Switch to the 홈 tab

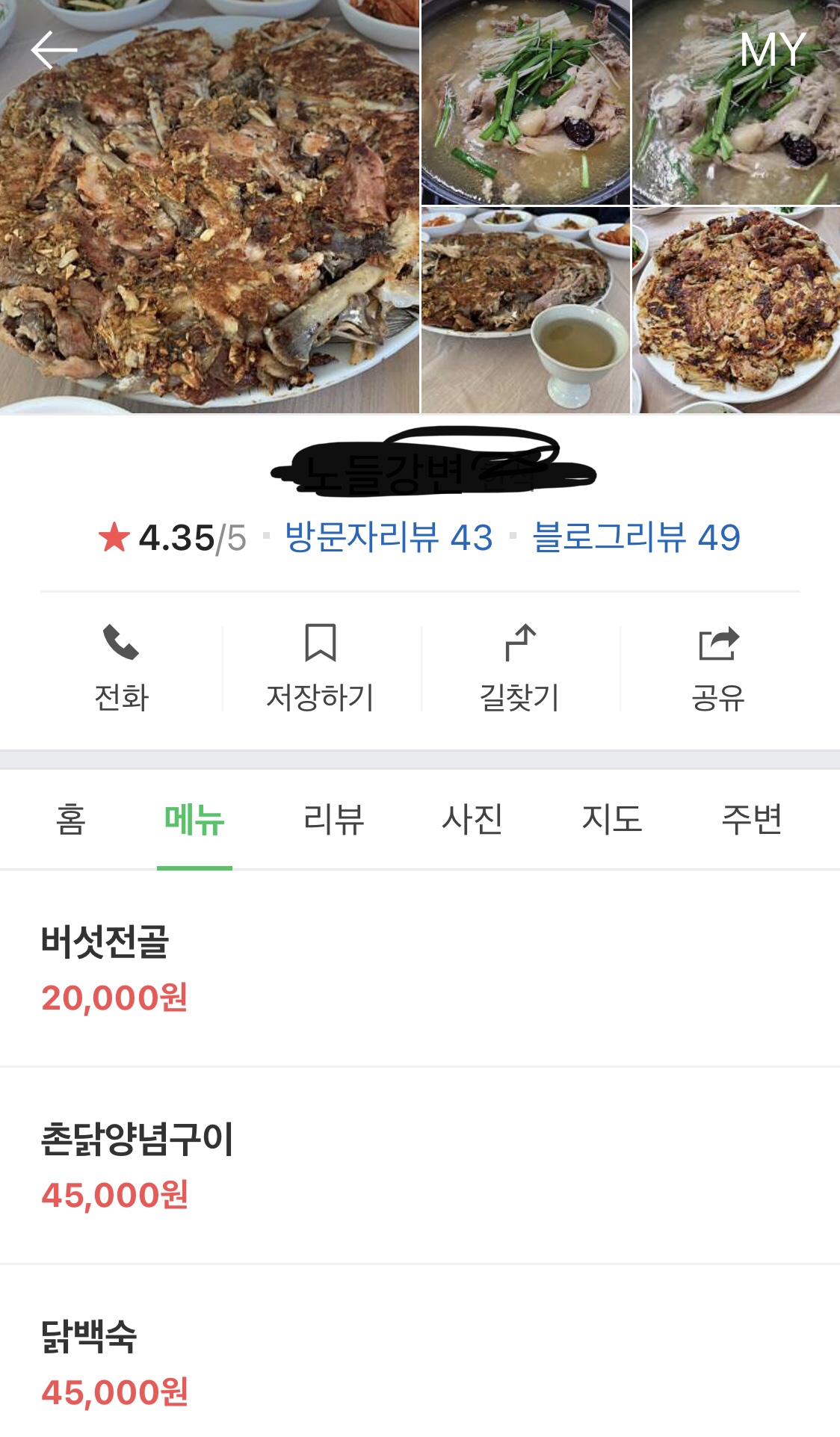[x=71, y=819]
